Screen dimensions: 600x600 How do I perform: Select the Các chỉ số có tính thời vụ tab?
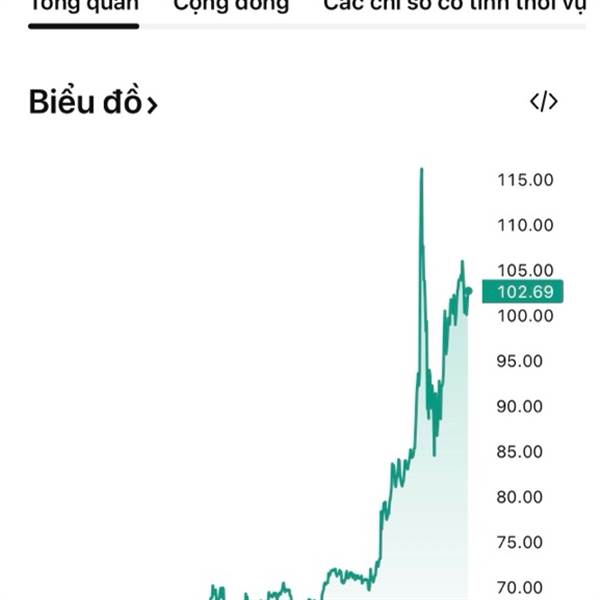point(455,6)
